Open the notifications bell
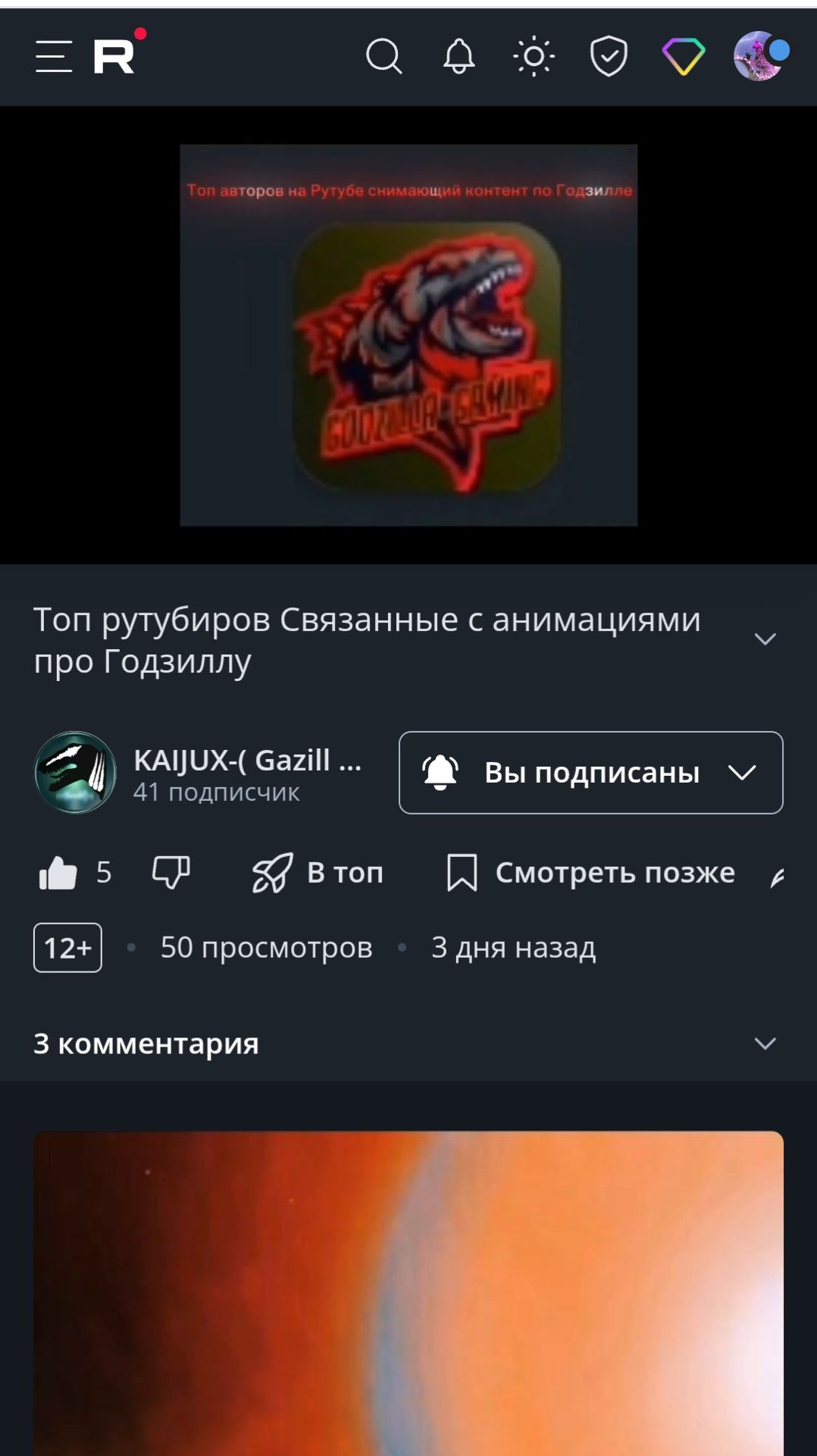The height and width of the screenshot is (1456, 817). 459,57
